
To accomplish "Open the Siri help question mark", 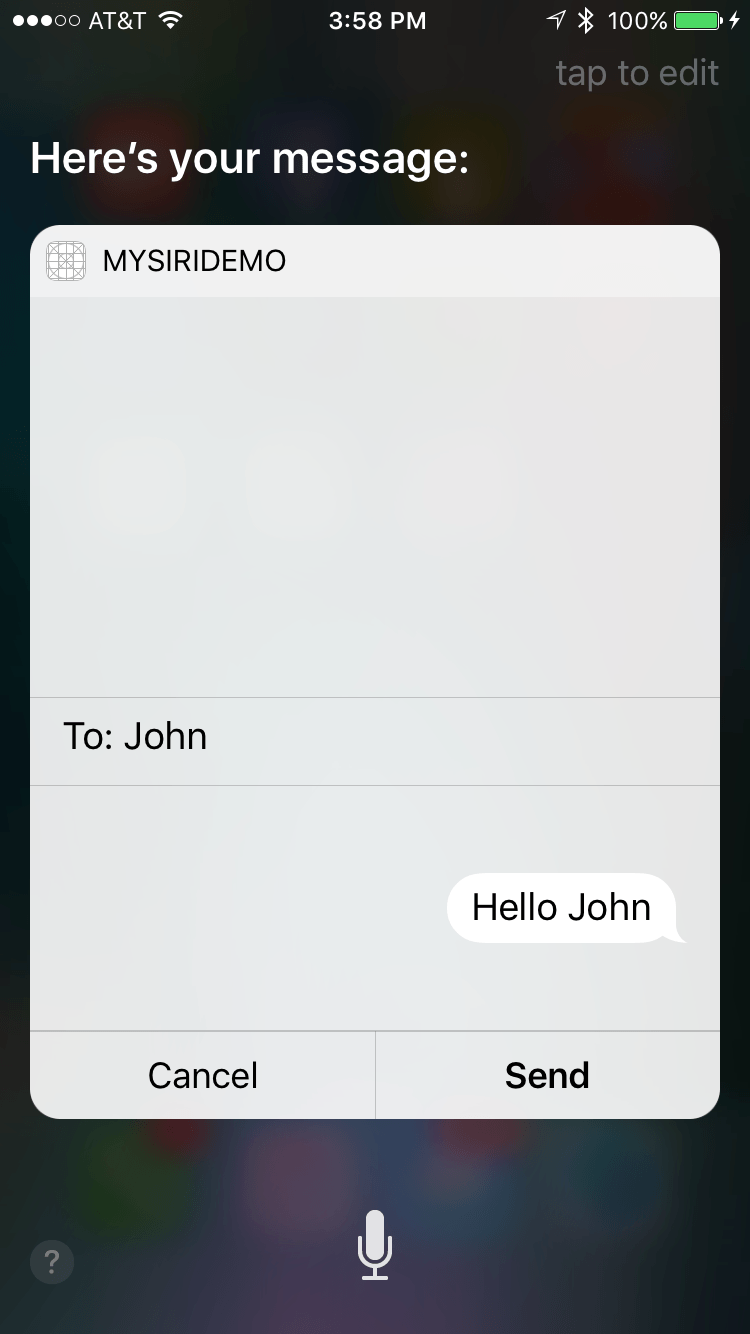I will coord(52,1261).
